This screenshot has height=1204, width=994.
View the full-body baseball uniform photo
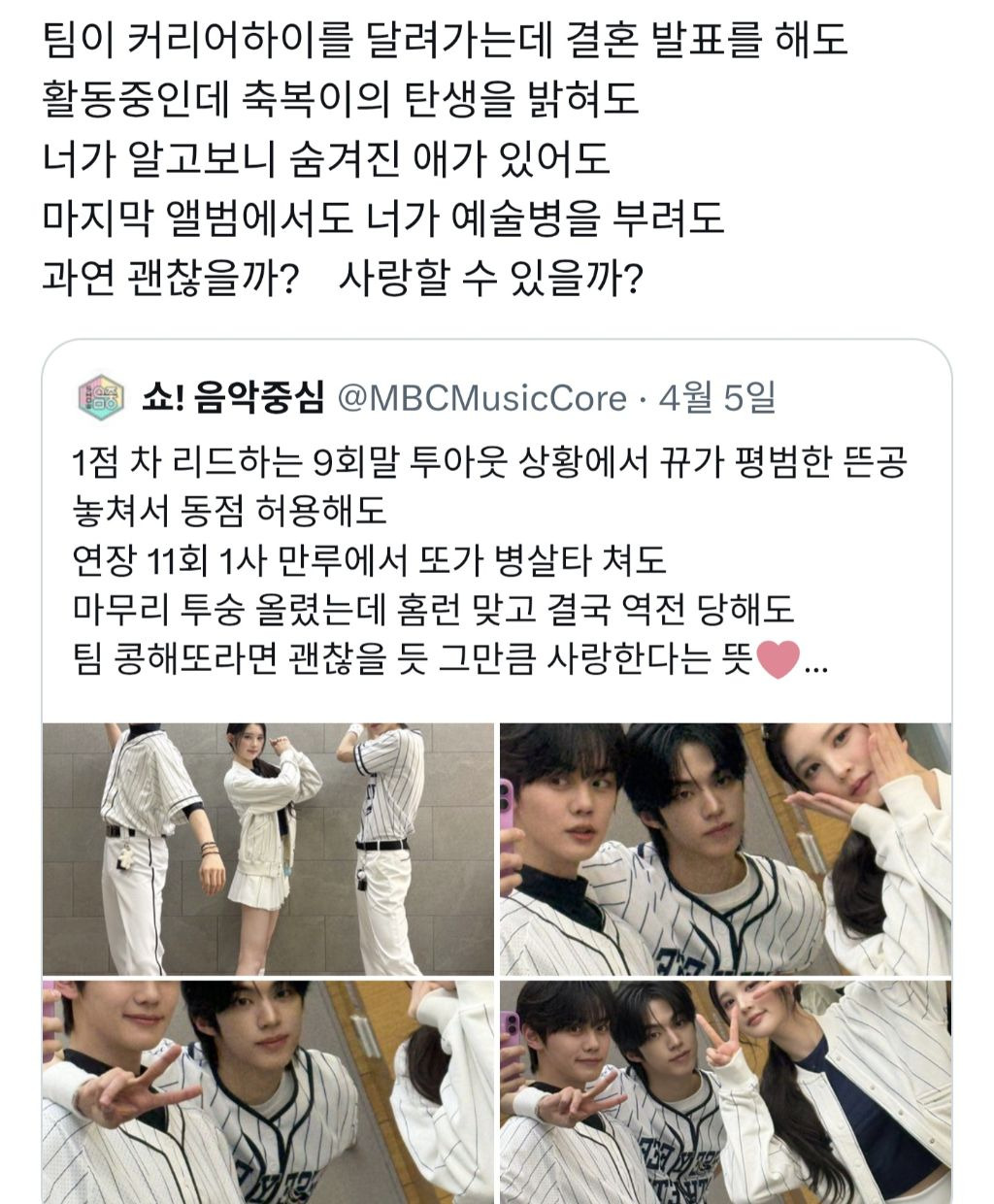coord(268,849)
